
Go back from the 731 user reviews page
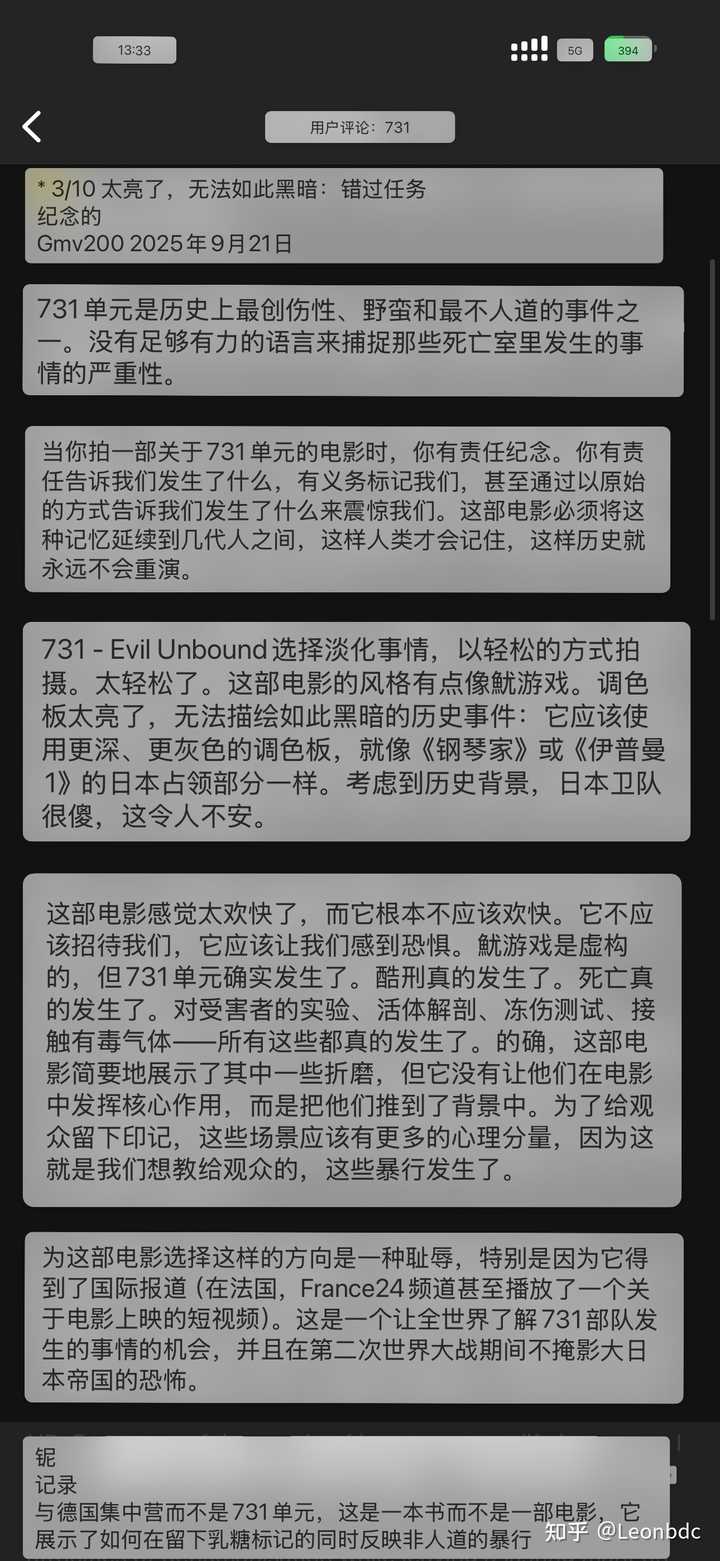(32, 127)
